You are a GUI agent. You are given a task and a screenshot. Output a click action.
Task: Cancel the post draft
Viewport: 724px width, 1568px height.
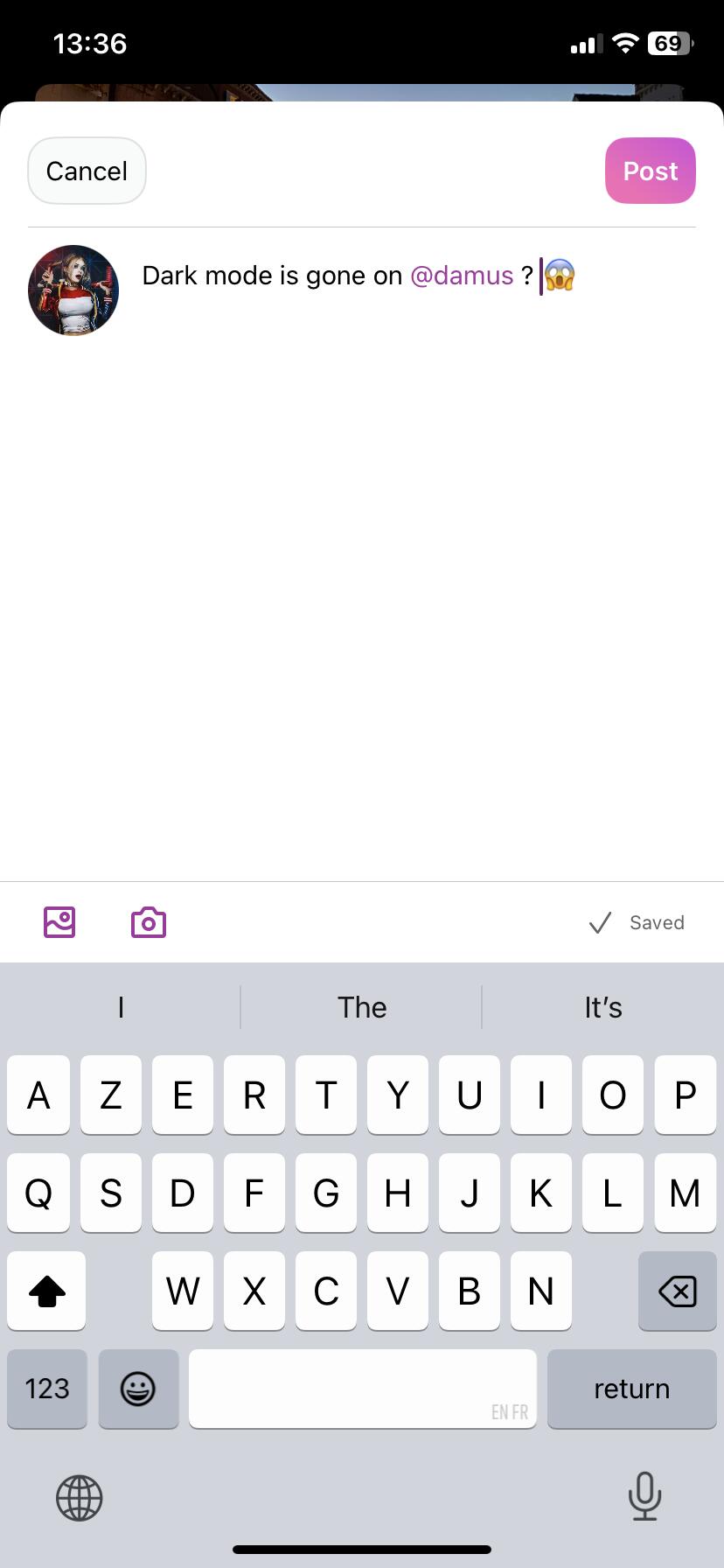click(x=87, y=171)
